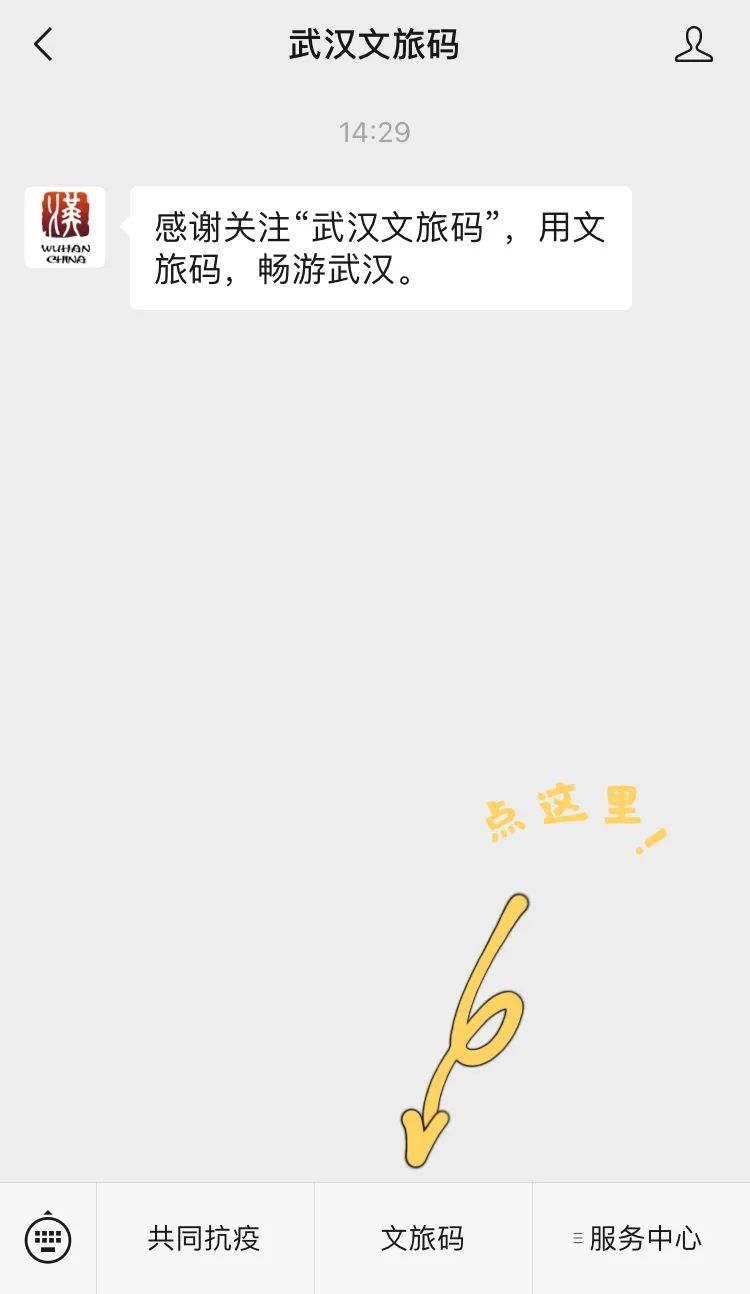Go back from the 武汉文旅码 chat
The height and width of the screenshot is (1294, 750).
43,45
